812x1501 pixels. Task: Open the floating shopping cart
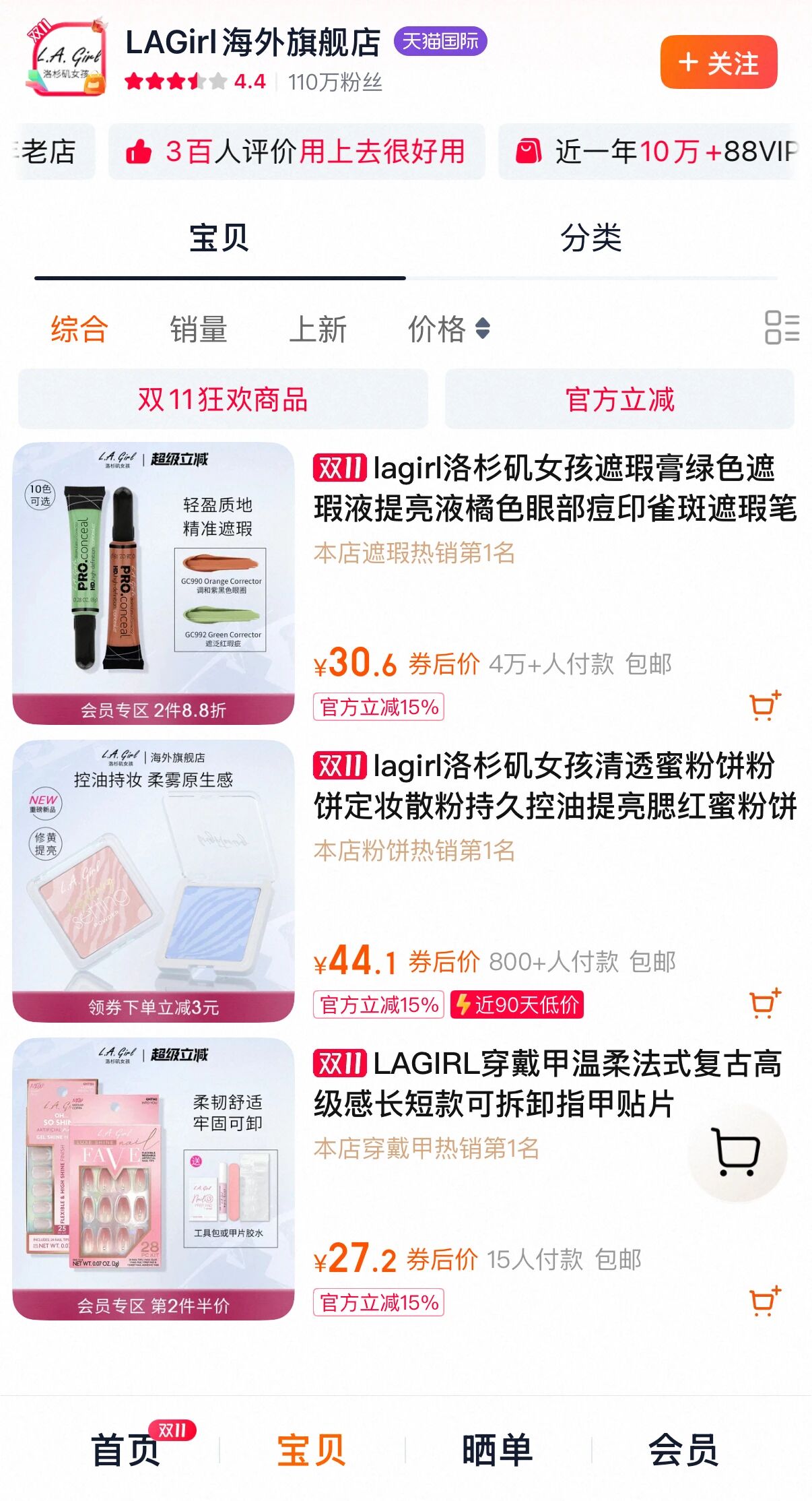pos(737,1153)
